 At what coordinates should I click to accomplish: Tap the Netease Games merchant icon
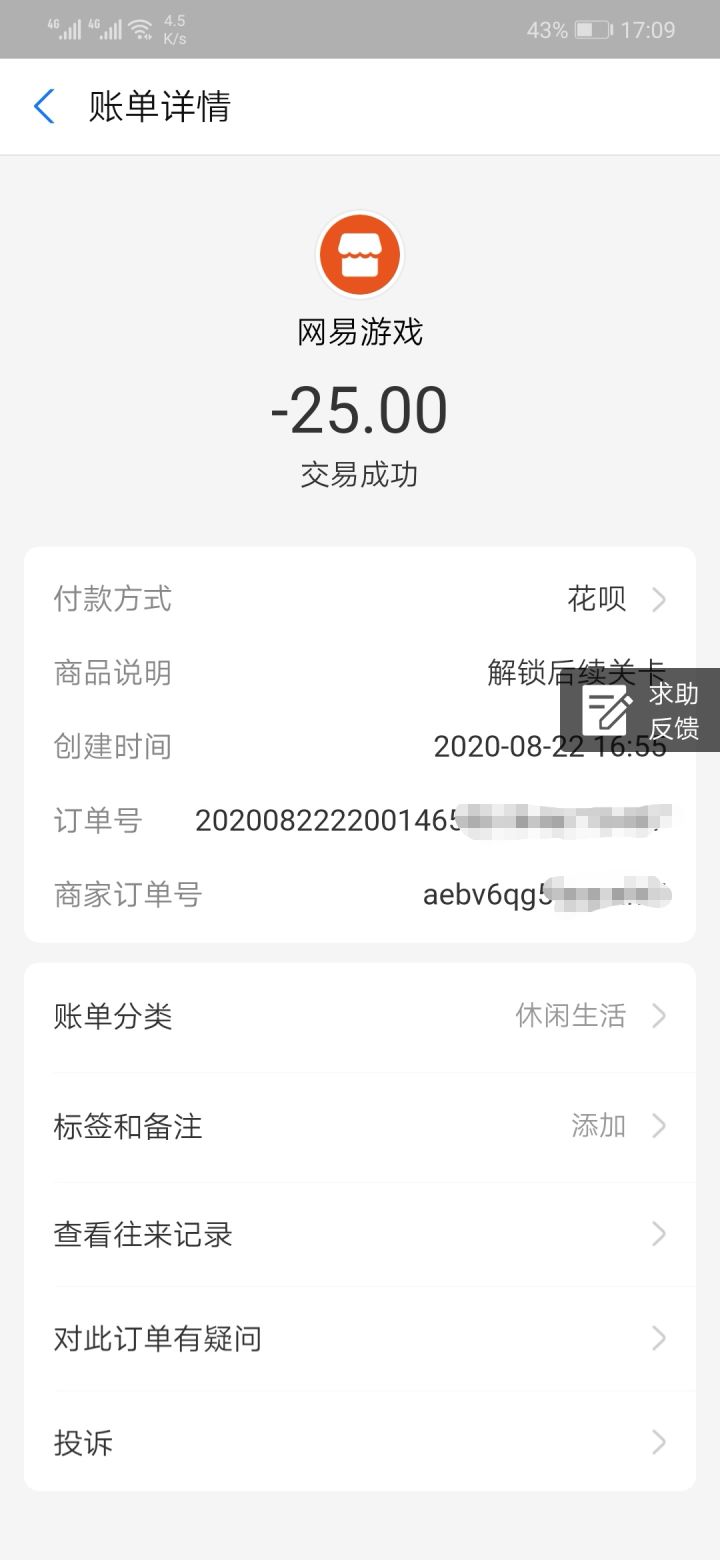pos(360,254)
